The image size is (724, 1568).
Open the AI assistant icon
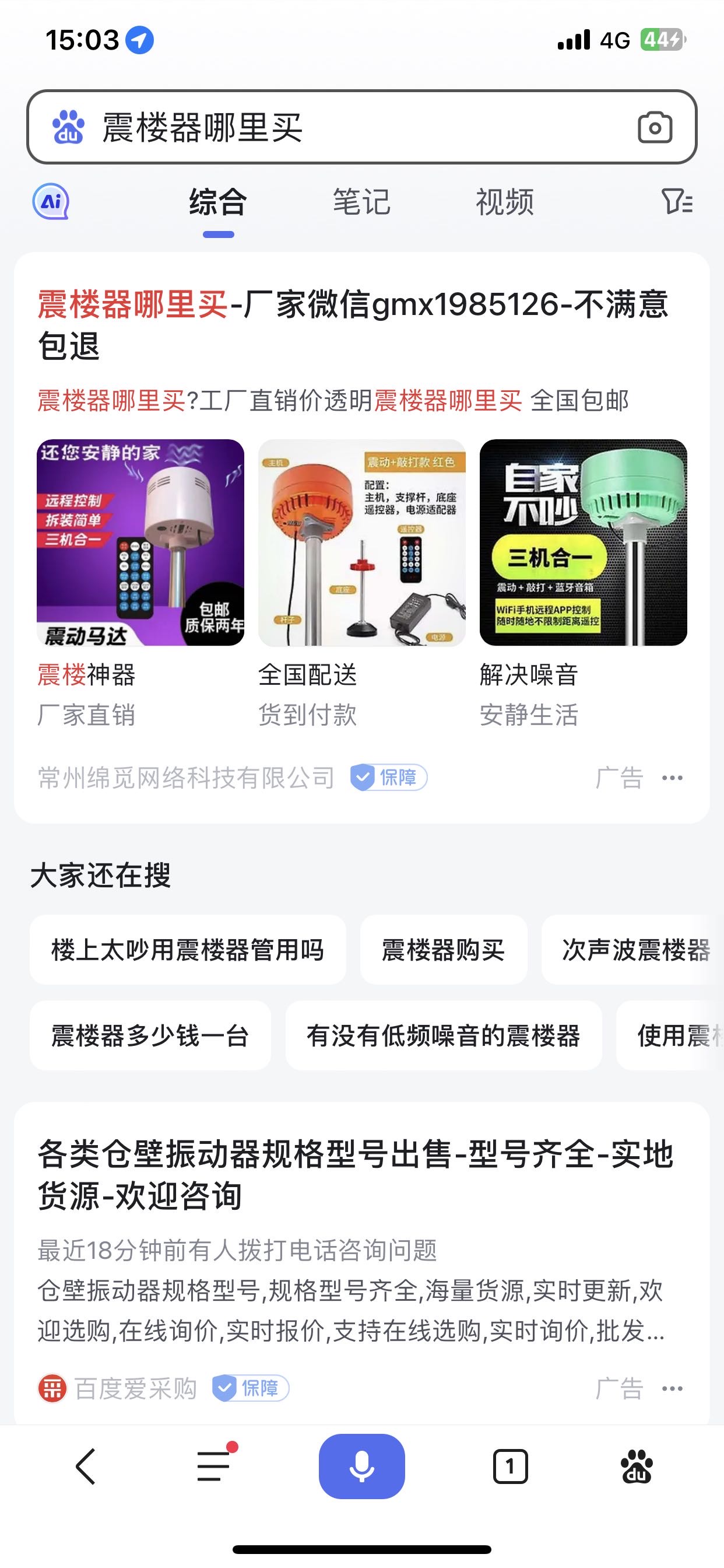pyautogui.click(x=51, y=201)
